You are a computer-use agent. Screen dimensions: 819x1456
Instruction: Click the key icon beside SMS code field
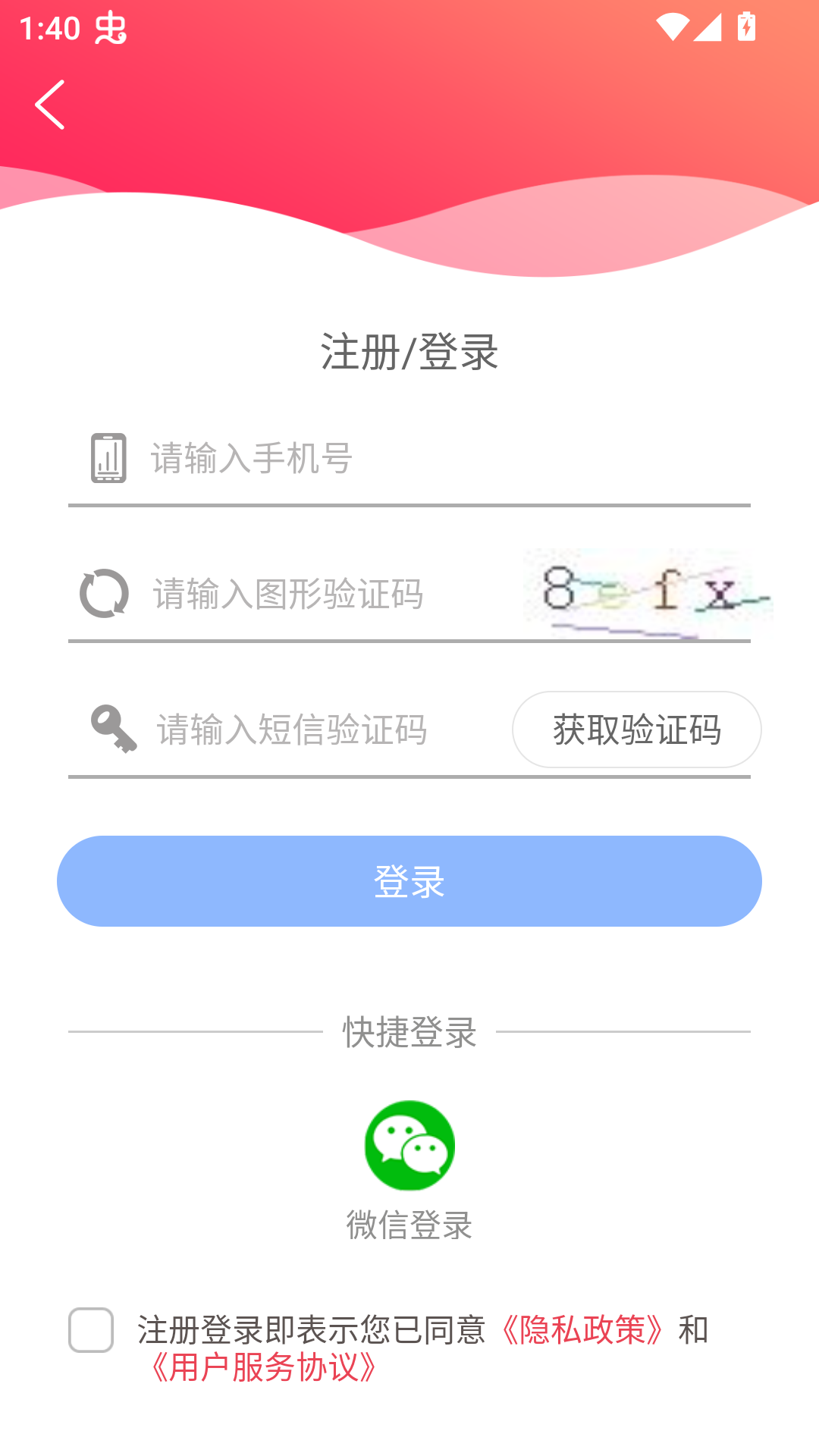pyautogui.click(x=110, y=730)
